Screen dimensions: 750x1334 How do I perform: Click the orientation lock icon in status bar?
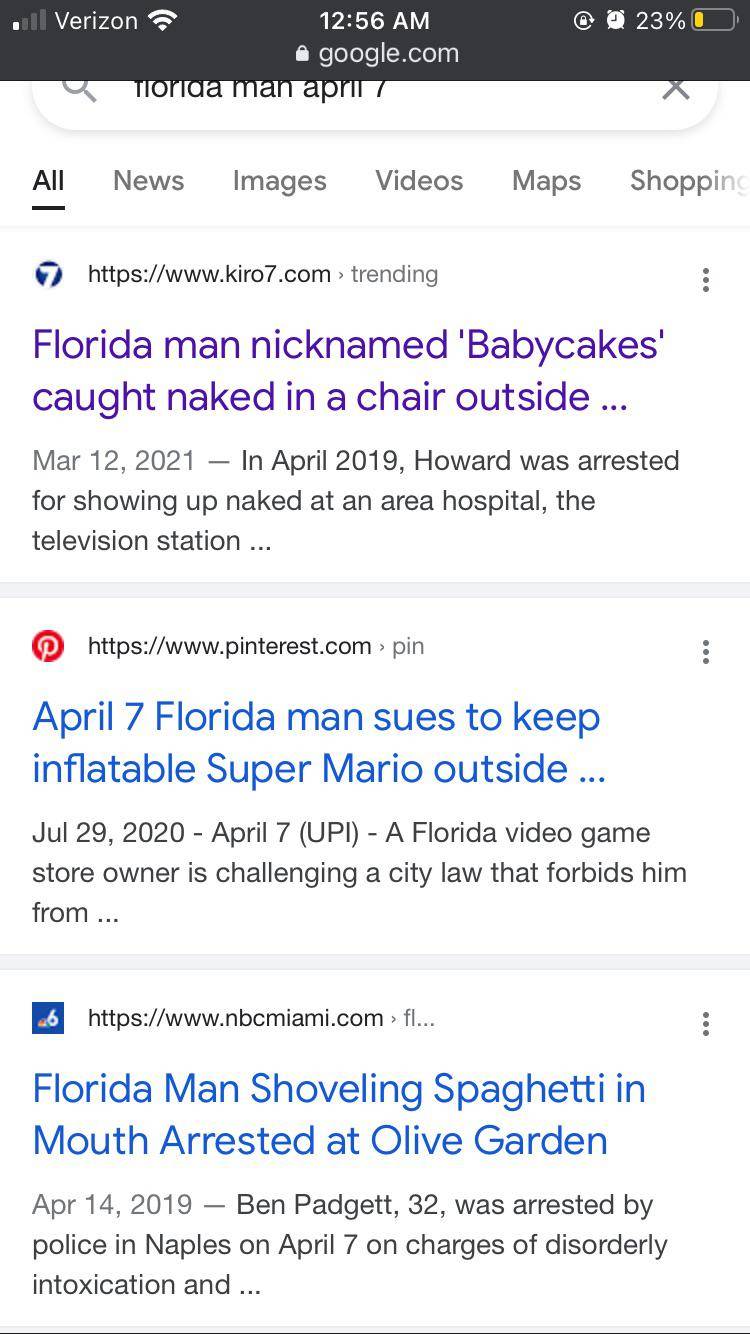click(x=585, y=20)
